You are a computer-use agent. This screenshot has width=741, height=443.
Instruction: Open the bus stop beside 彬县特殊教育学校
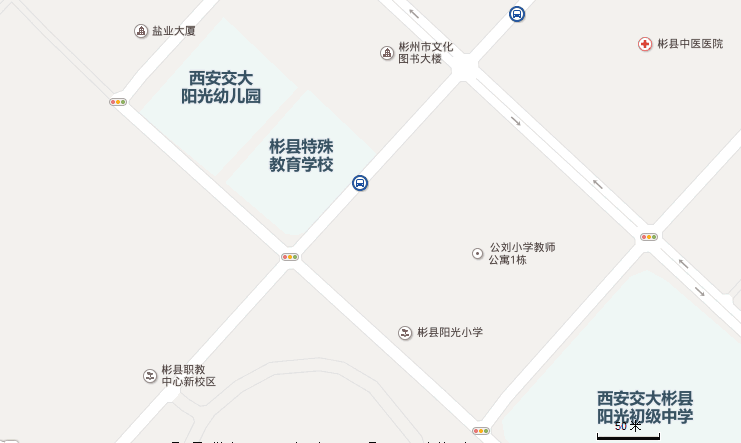tap(360, 183)
